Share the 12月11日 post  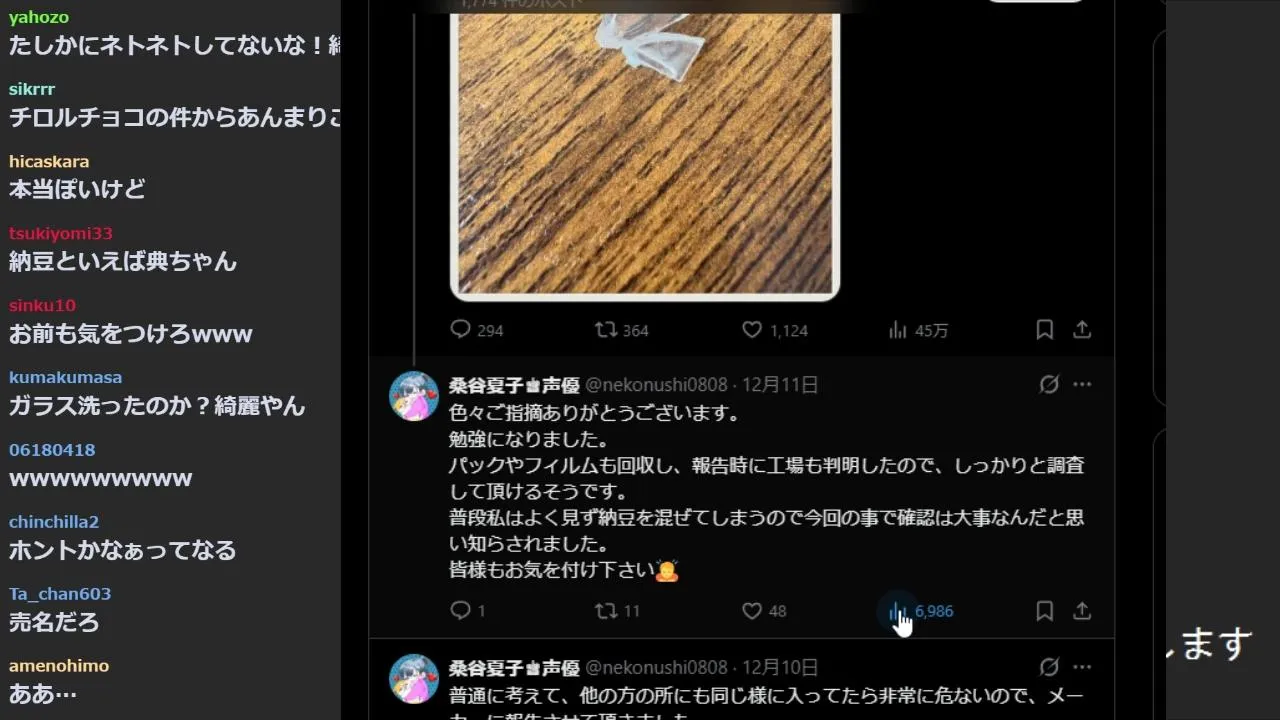[1081, 610]
